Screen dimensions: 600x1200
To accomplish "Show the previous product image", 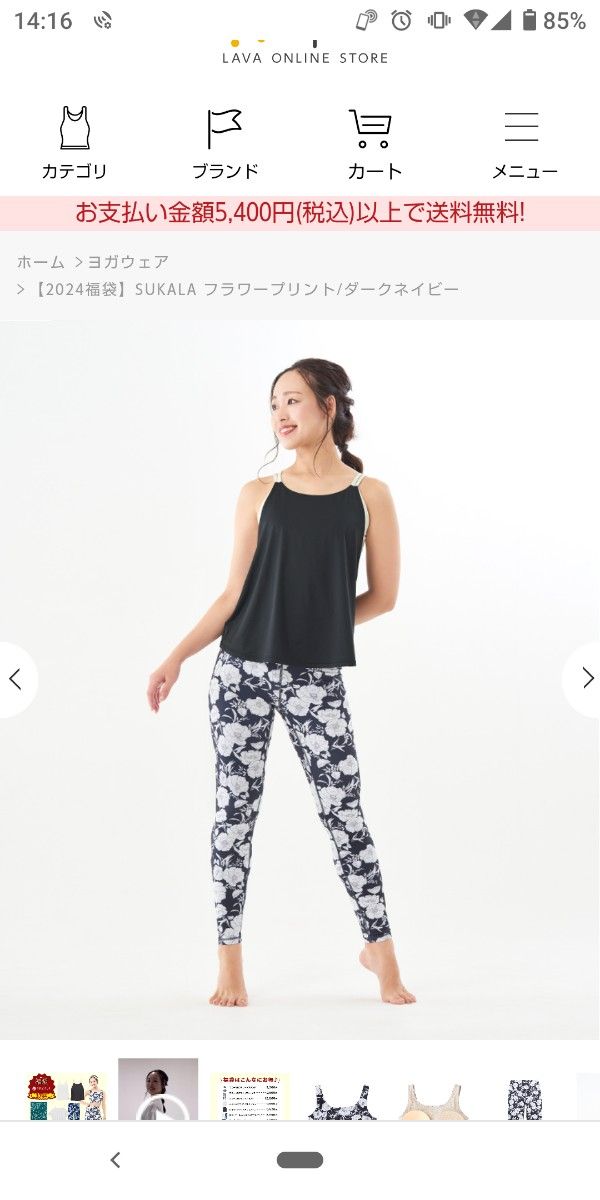I will 16,680.
